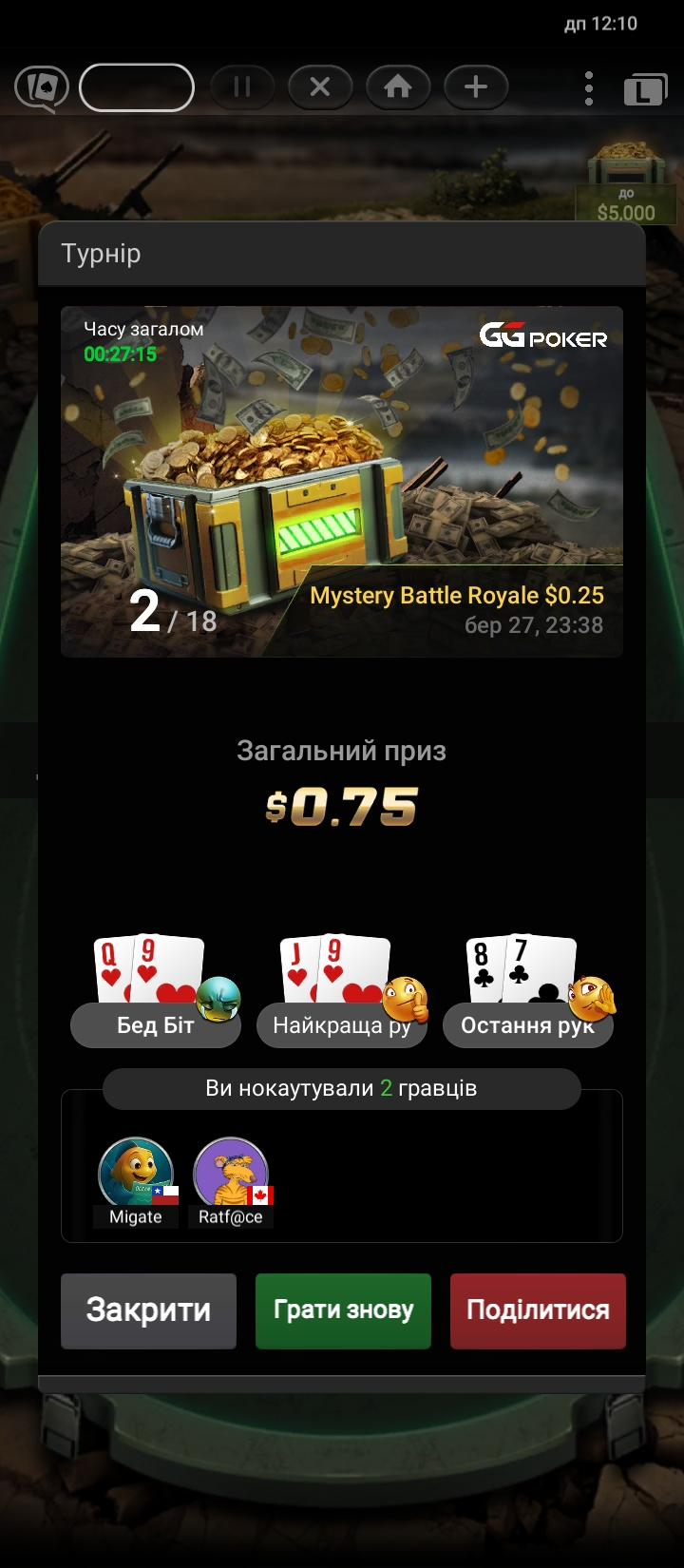Share result via Поділитися button

click(538, 1310)
